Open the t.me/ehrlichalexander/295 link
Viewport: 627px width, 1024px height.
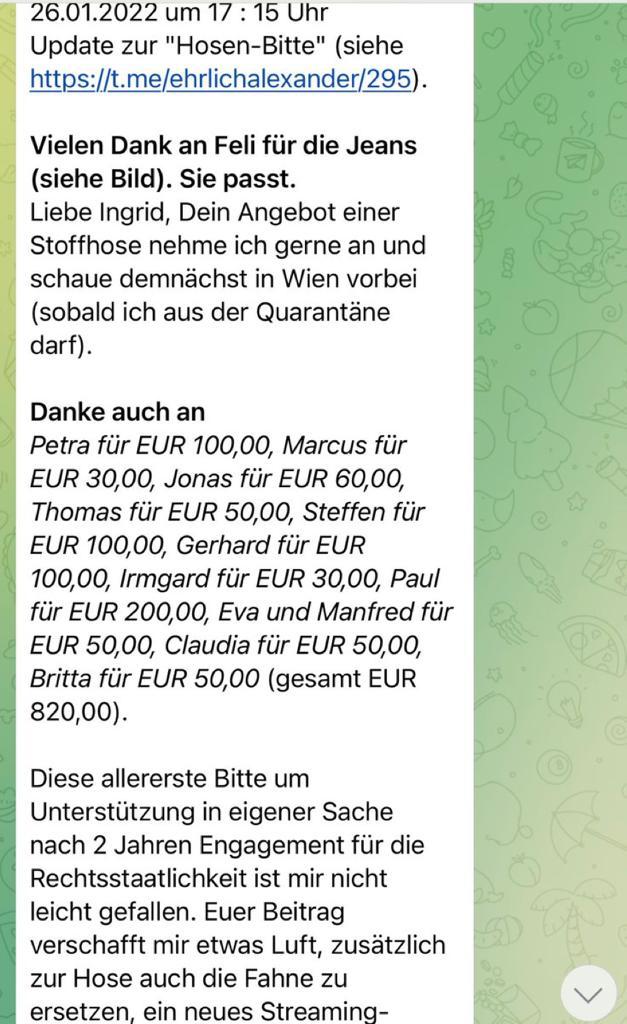(220, 79)
